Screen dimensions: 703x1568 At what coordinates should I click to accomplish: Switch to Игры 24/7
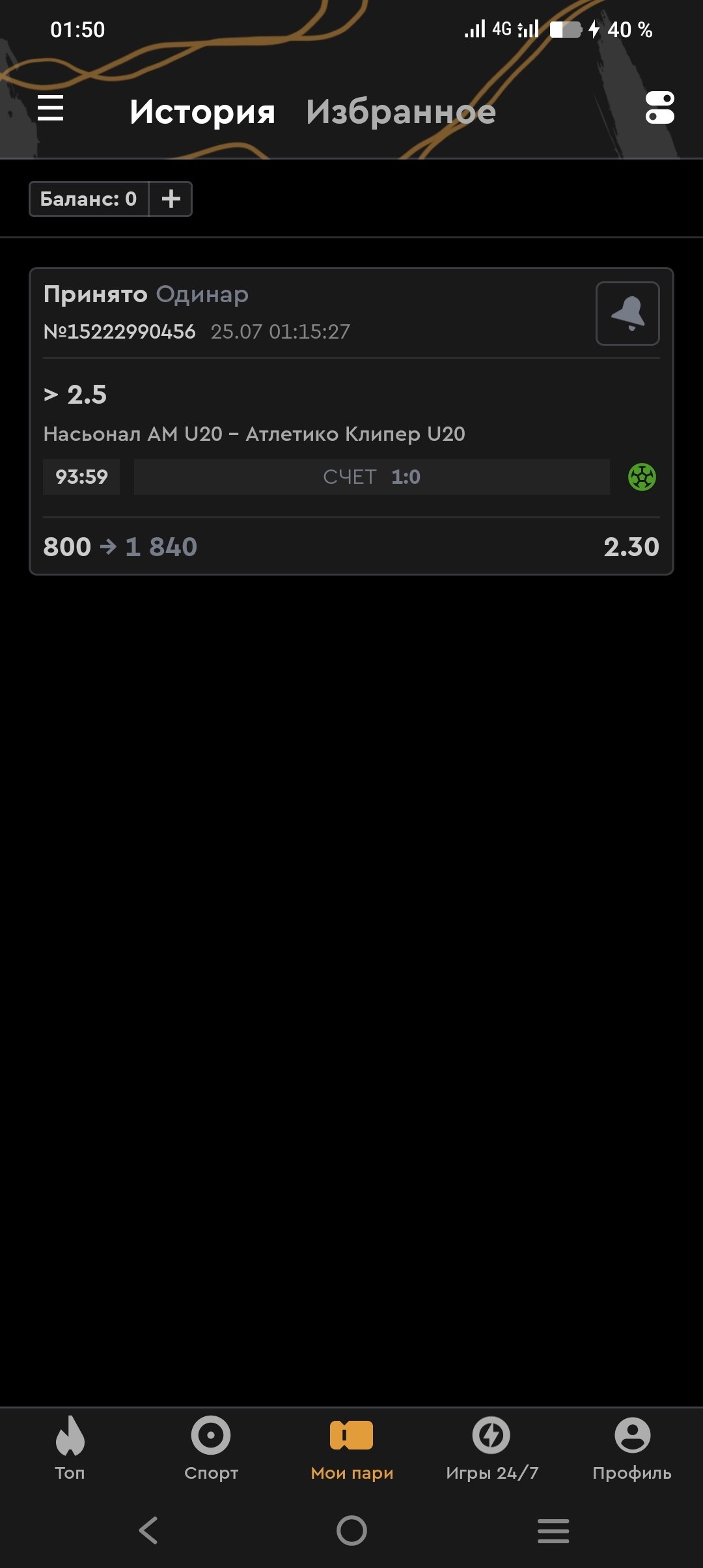coord(492,1447)
